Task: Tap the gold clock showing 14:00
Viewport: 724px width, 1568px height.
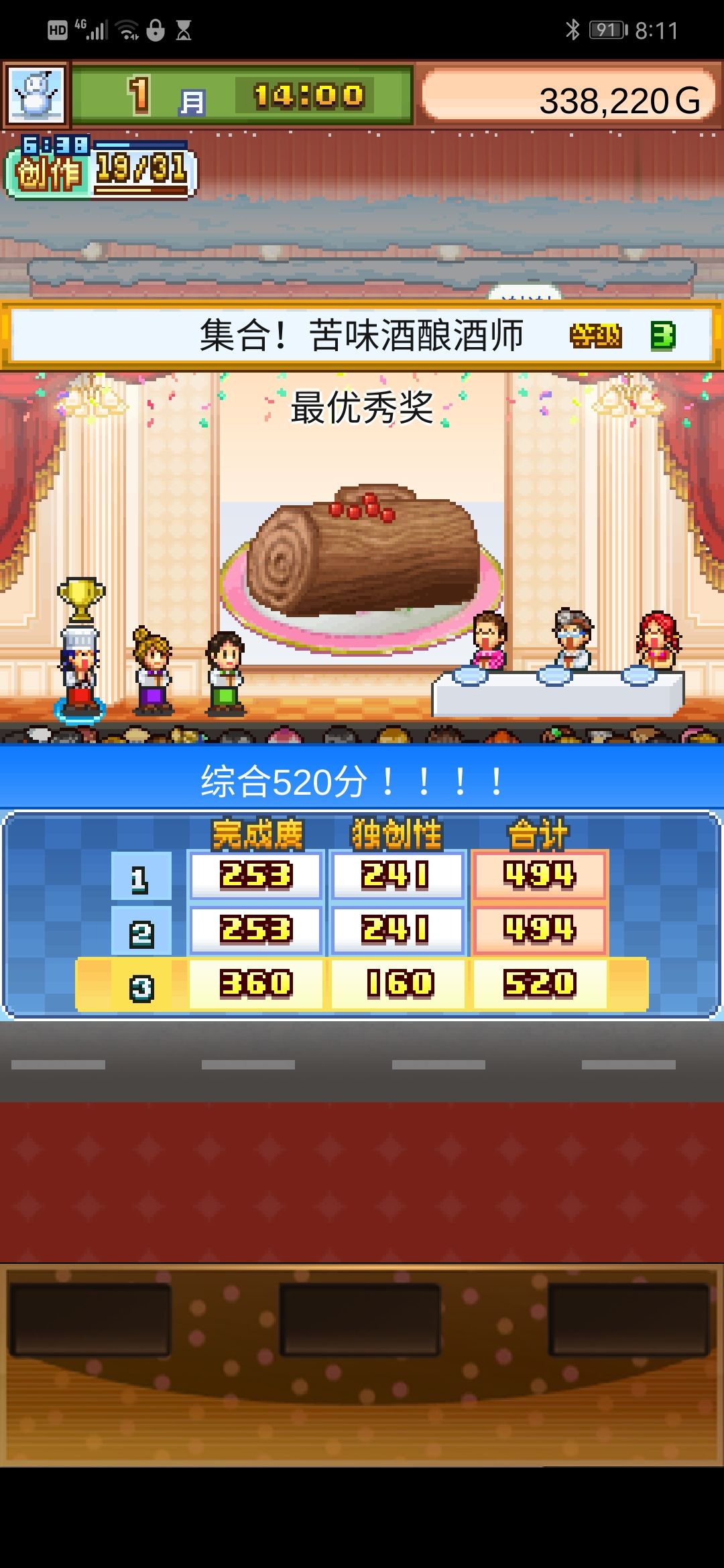Action: (308, 95)
